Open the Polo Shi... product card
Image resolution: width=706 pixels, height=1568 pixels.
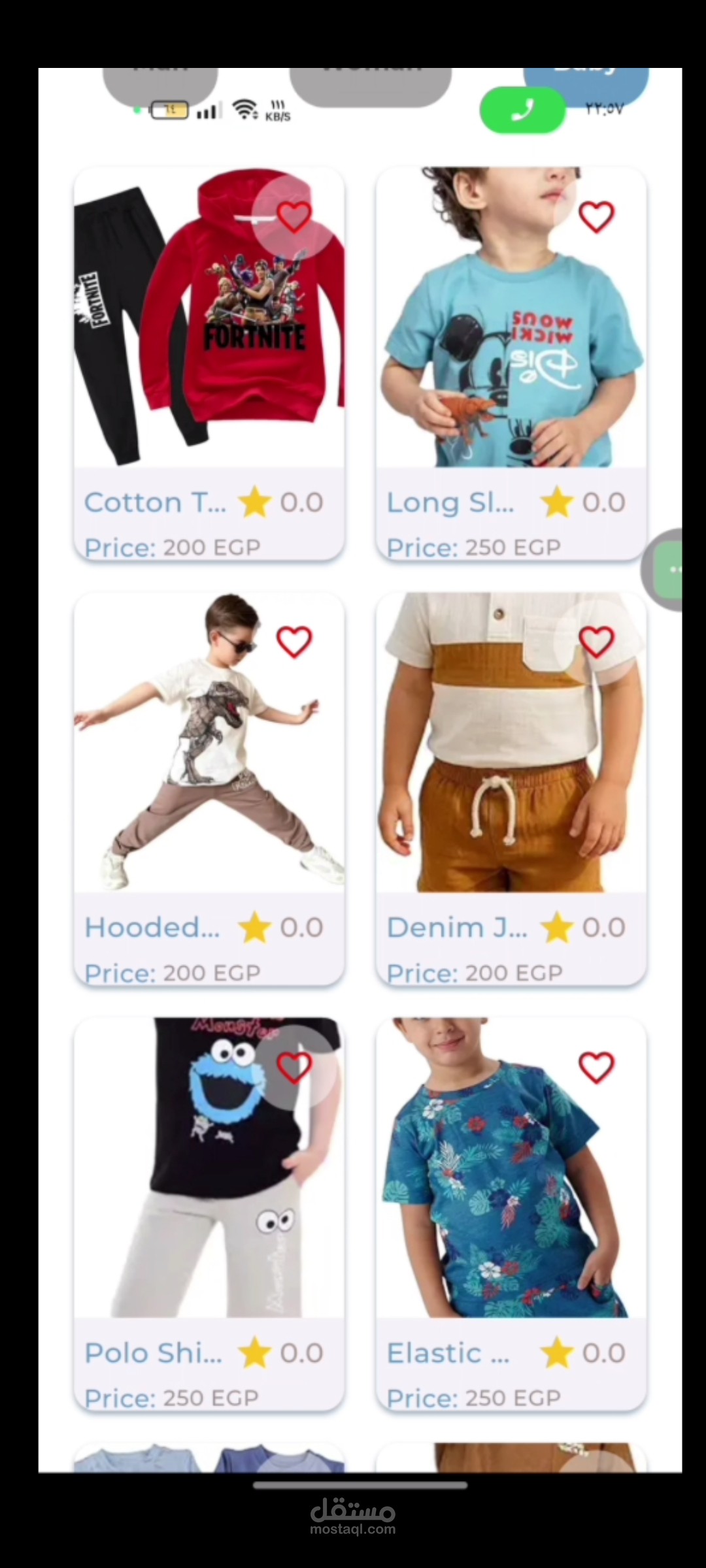pos(209,1214)
